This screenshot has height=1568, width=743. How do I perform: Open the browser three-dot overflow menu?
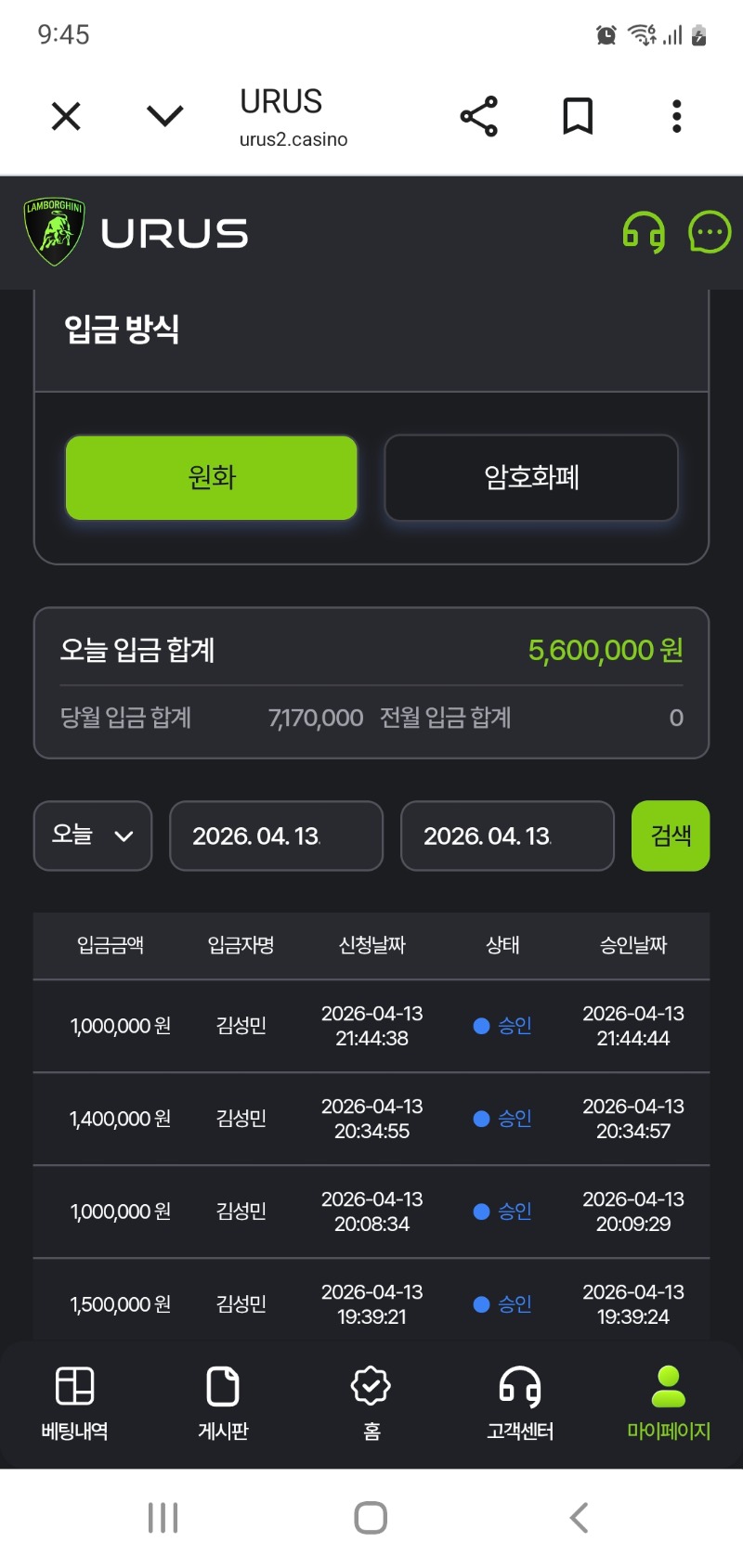coord(676,115)
